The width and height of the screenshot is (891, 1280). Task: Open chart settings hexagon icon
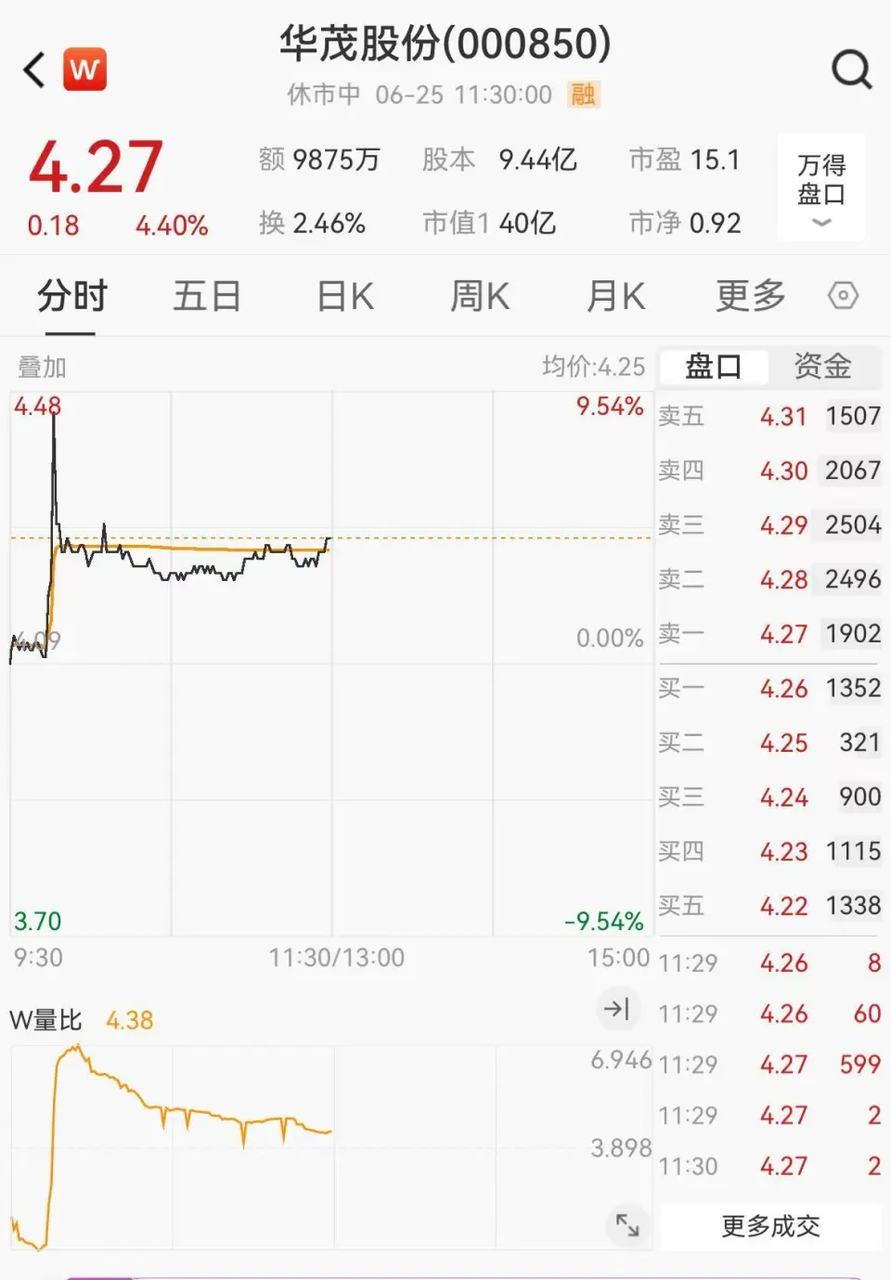843,296
